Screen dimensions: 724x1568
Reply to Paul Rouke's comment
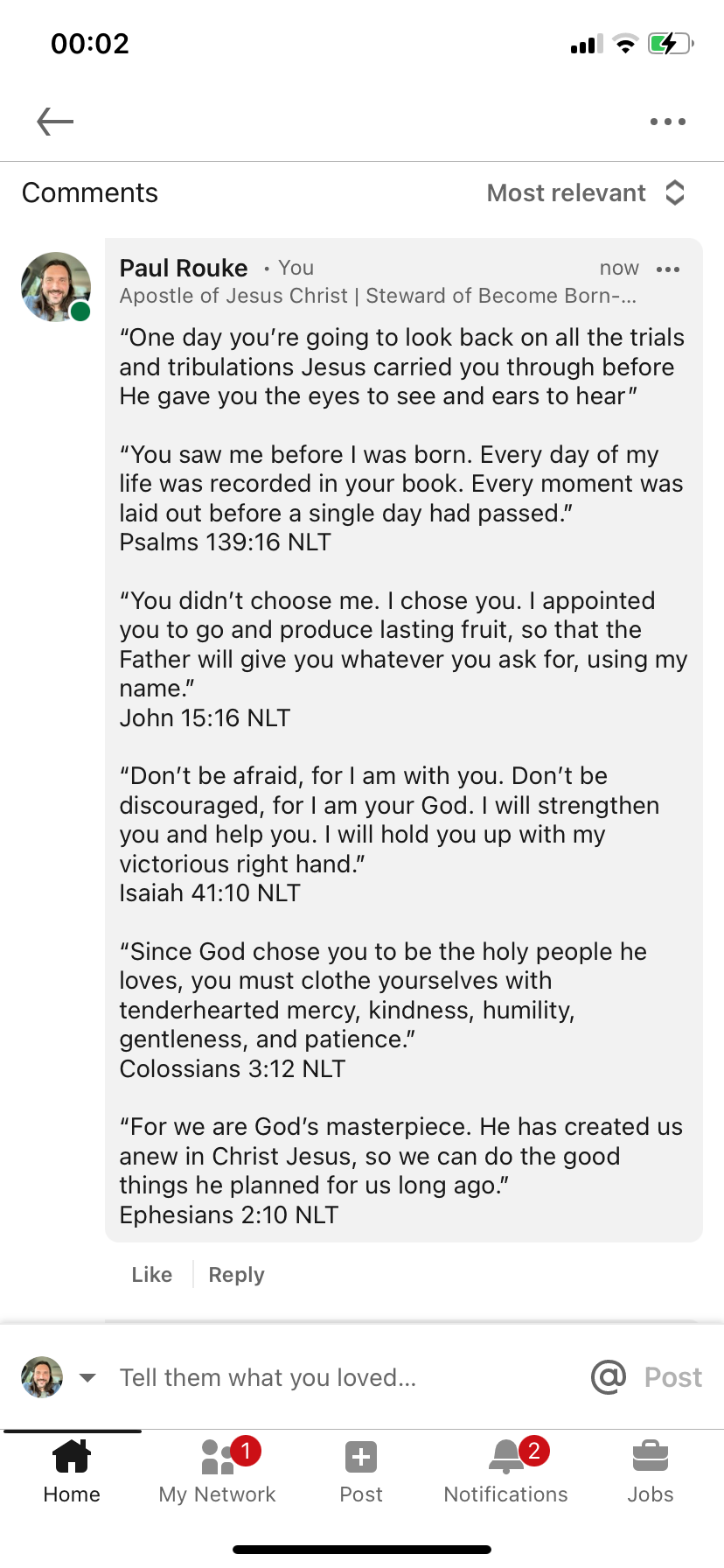click(x=236, y=1275)
